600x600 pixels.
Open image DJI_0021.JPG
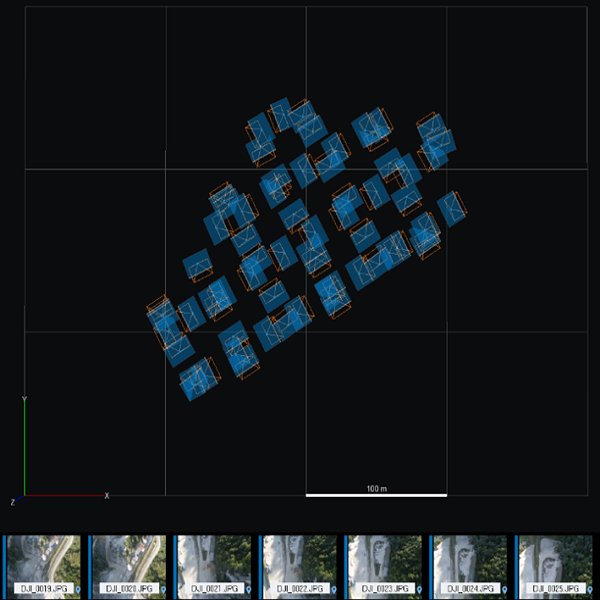[212, 565]
